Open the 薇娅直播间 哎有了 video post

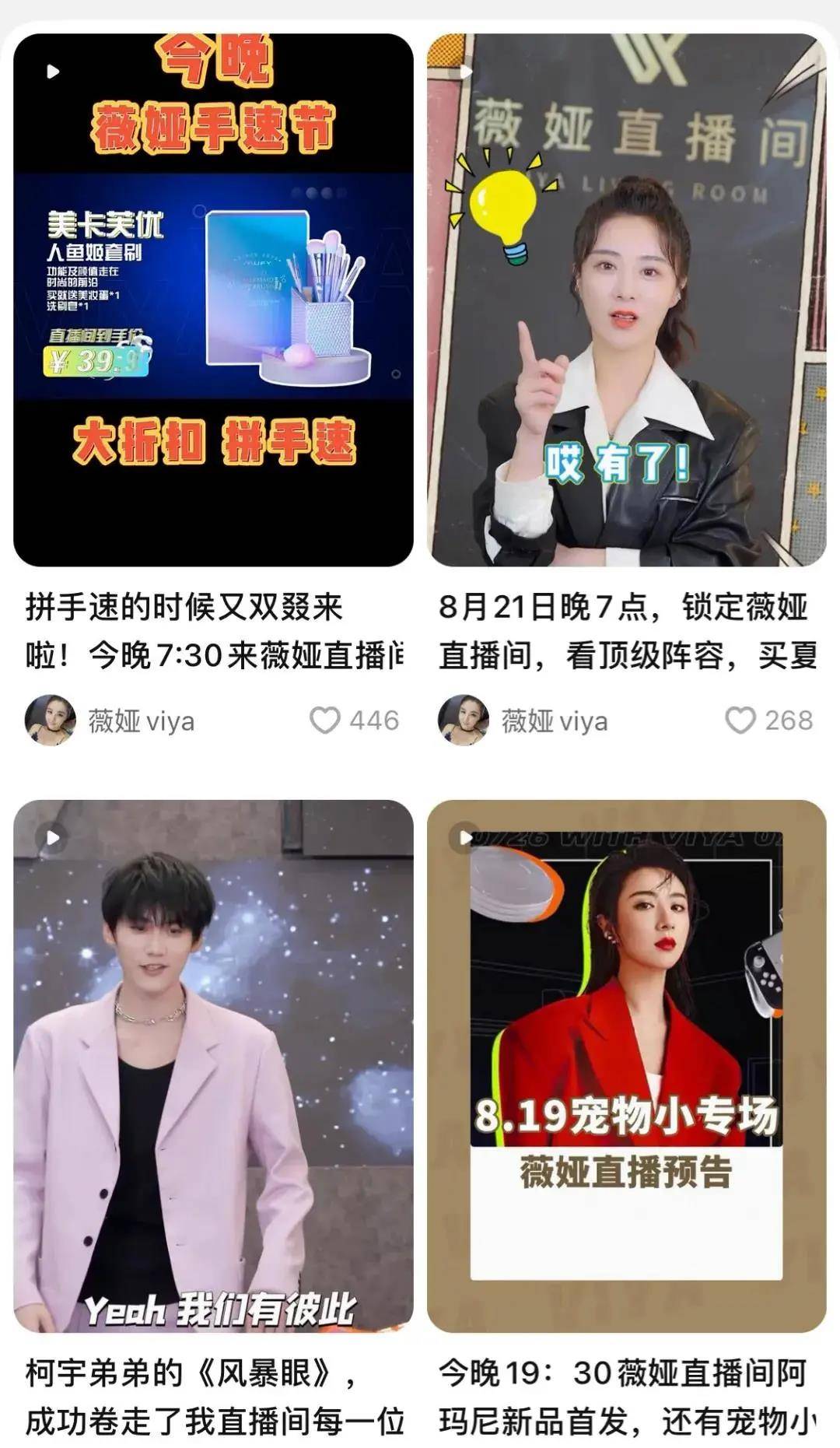coord(627,300)
